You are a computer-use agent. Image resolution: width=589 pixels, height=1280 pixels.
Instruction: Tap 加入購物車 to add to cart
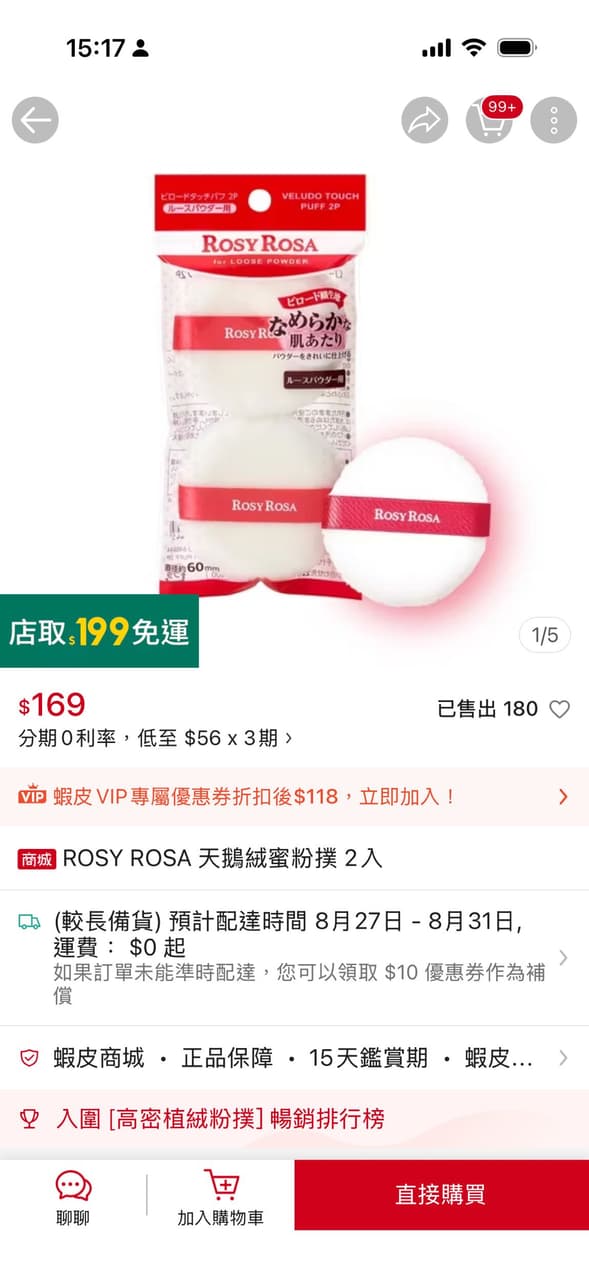(221, 1196)
